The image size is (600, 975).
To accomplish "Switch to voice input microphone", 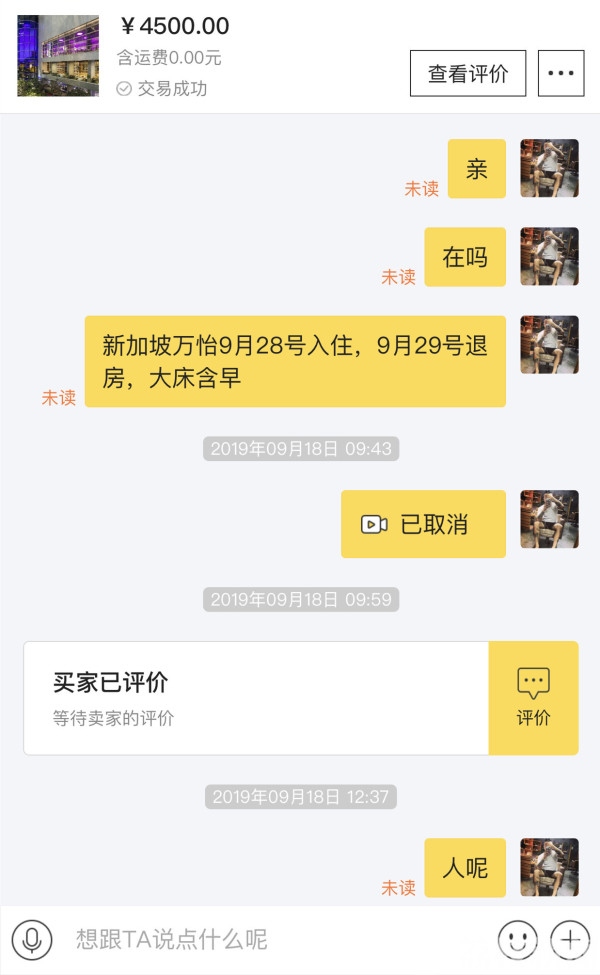I will 32,940.
